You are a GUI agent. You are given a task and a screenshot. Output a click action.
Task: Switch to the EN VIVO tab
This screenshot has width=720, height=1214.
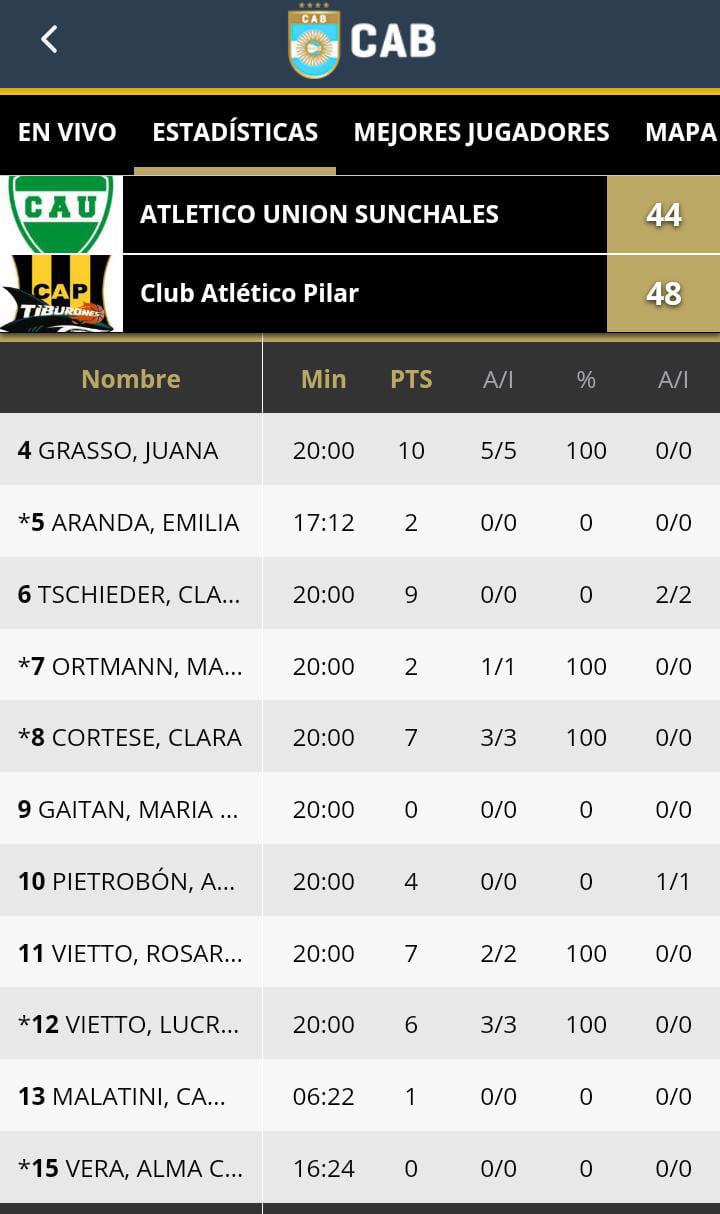[x=67, y=133]
